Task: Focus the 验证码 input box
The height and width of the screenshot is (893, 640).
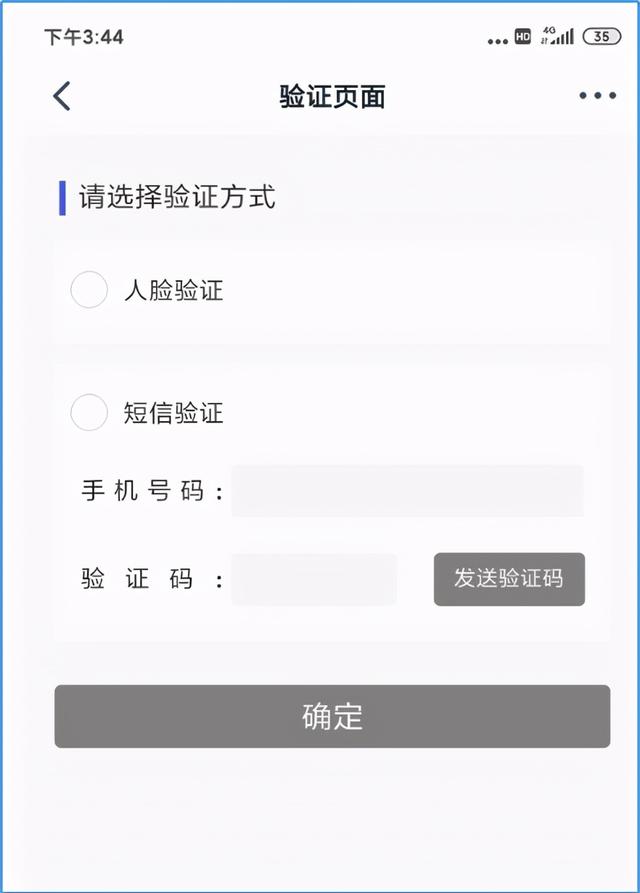Action: (x=314, y=579)
